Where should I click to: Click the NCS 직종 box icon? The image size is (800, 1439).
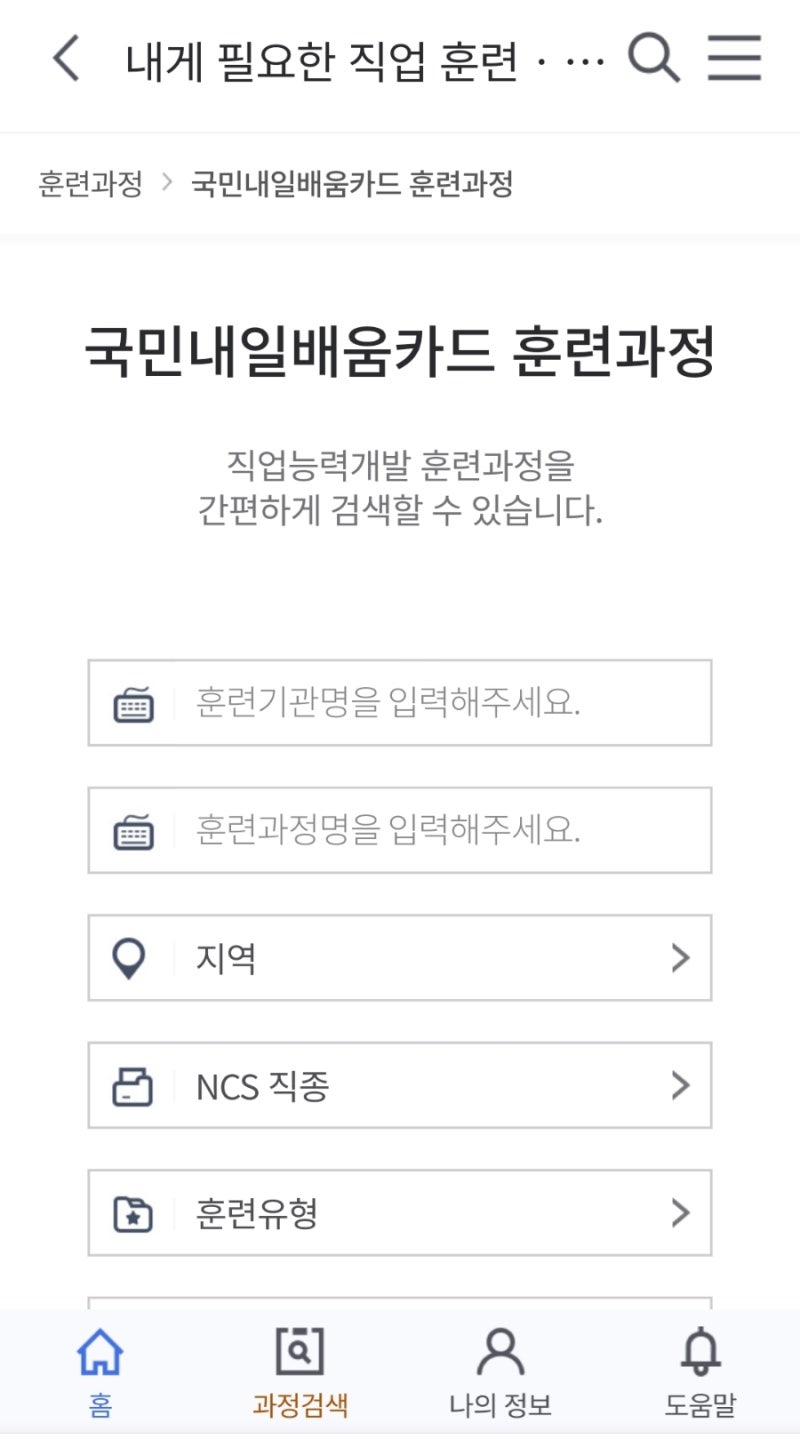pyautogui.click(x=131, y=1086)
